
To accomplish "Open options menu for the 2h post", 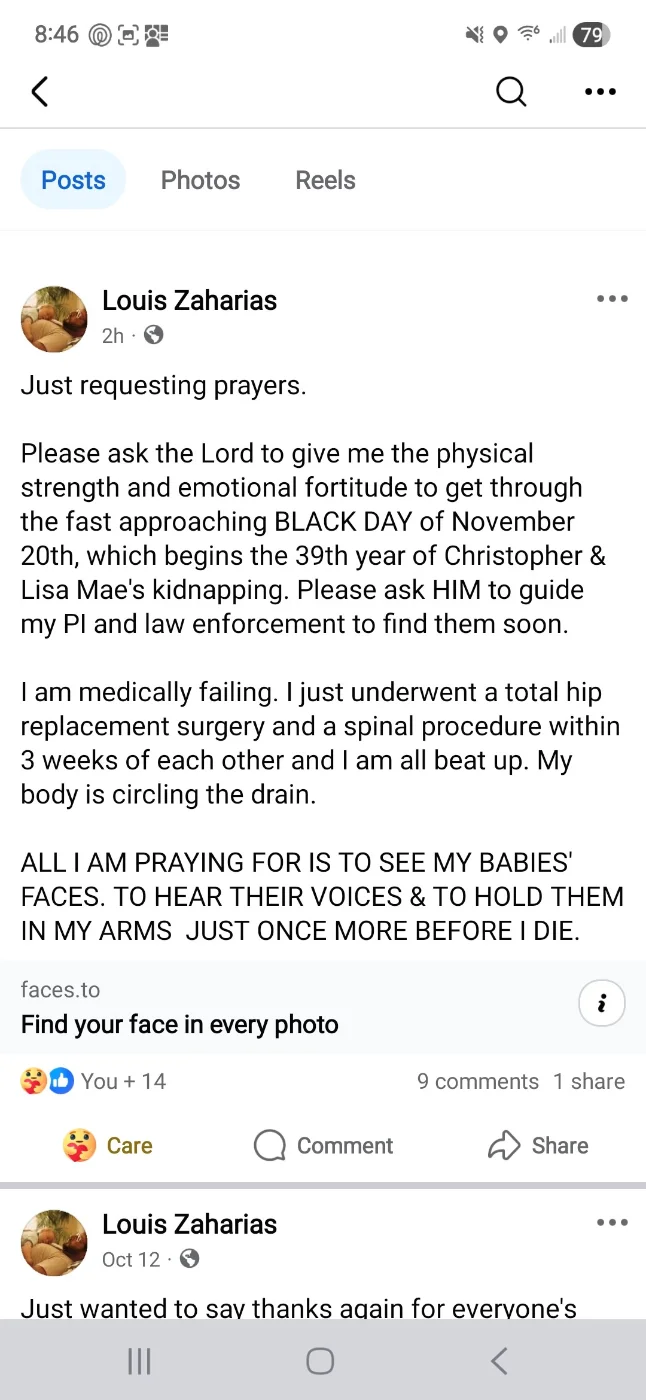I will pyautogui.click(x=611, y=299).
